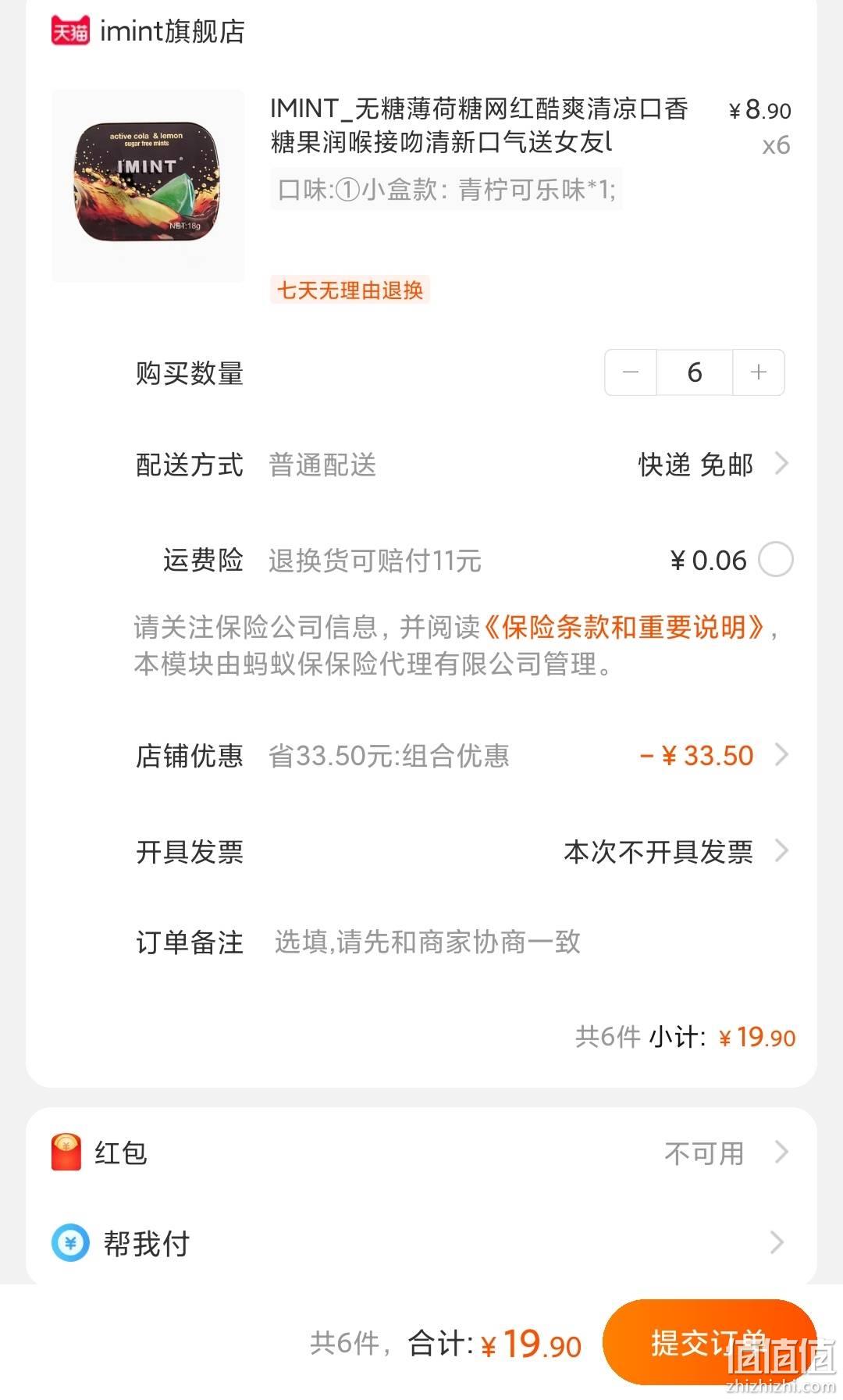Image resolution: width=843 pixels, height=1400 pixels.
Task: Decrease purchase quantity with minus button
Action: coord(631,372)
